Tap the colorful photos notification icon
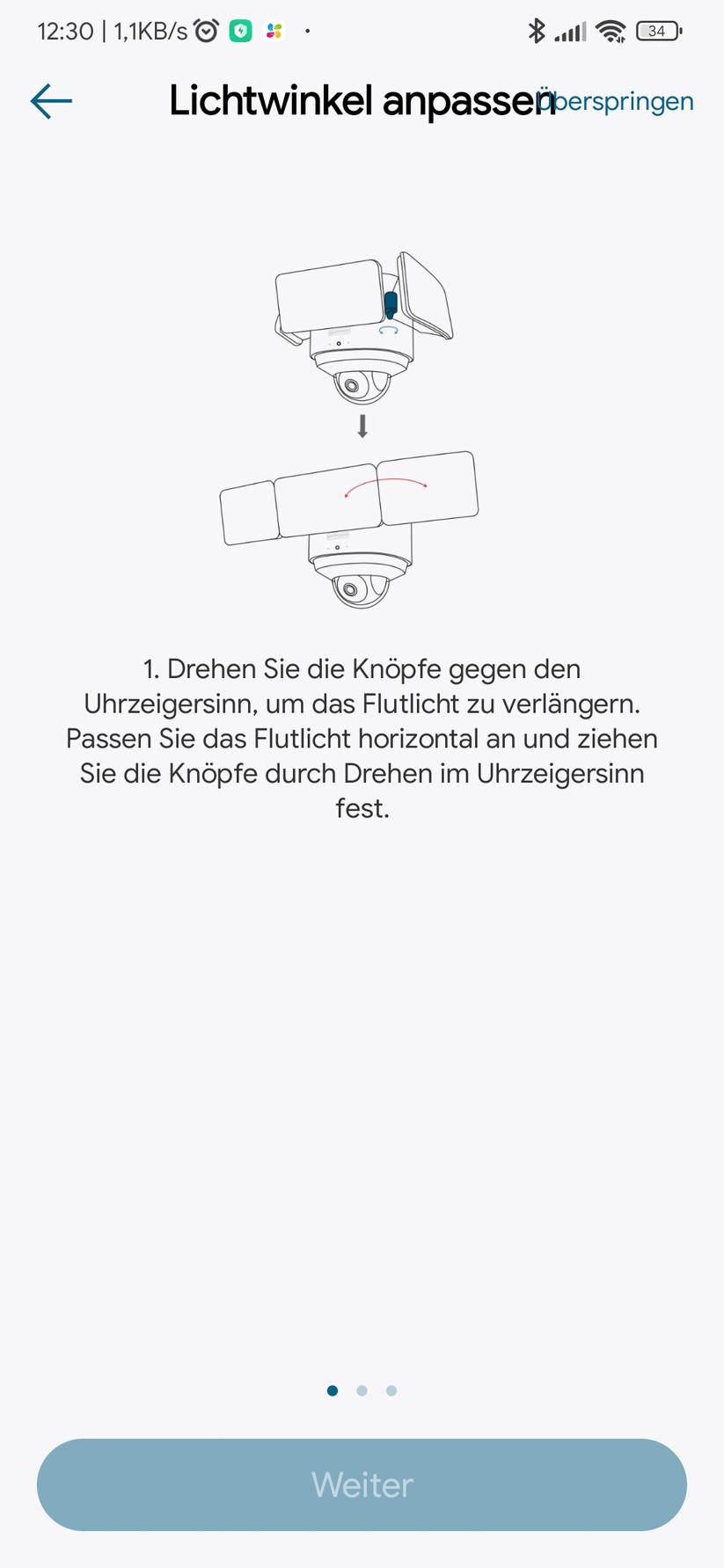 [x=274, y=31]
